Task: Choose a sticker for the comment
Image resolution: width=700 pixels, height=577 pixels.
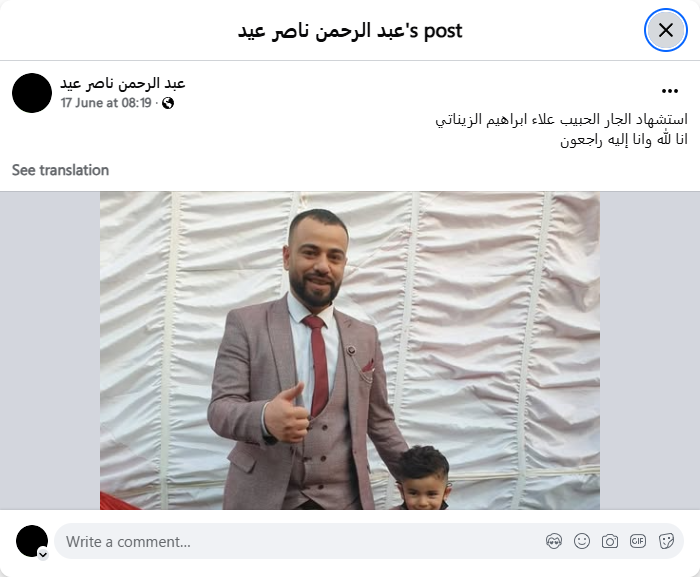Action: pos(666,542)
